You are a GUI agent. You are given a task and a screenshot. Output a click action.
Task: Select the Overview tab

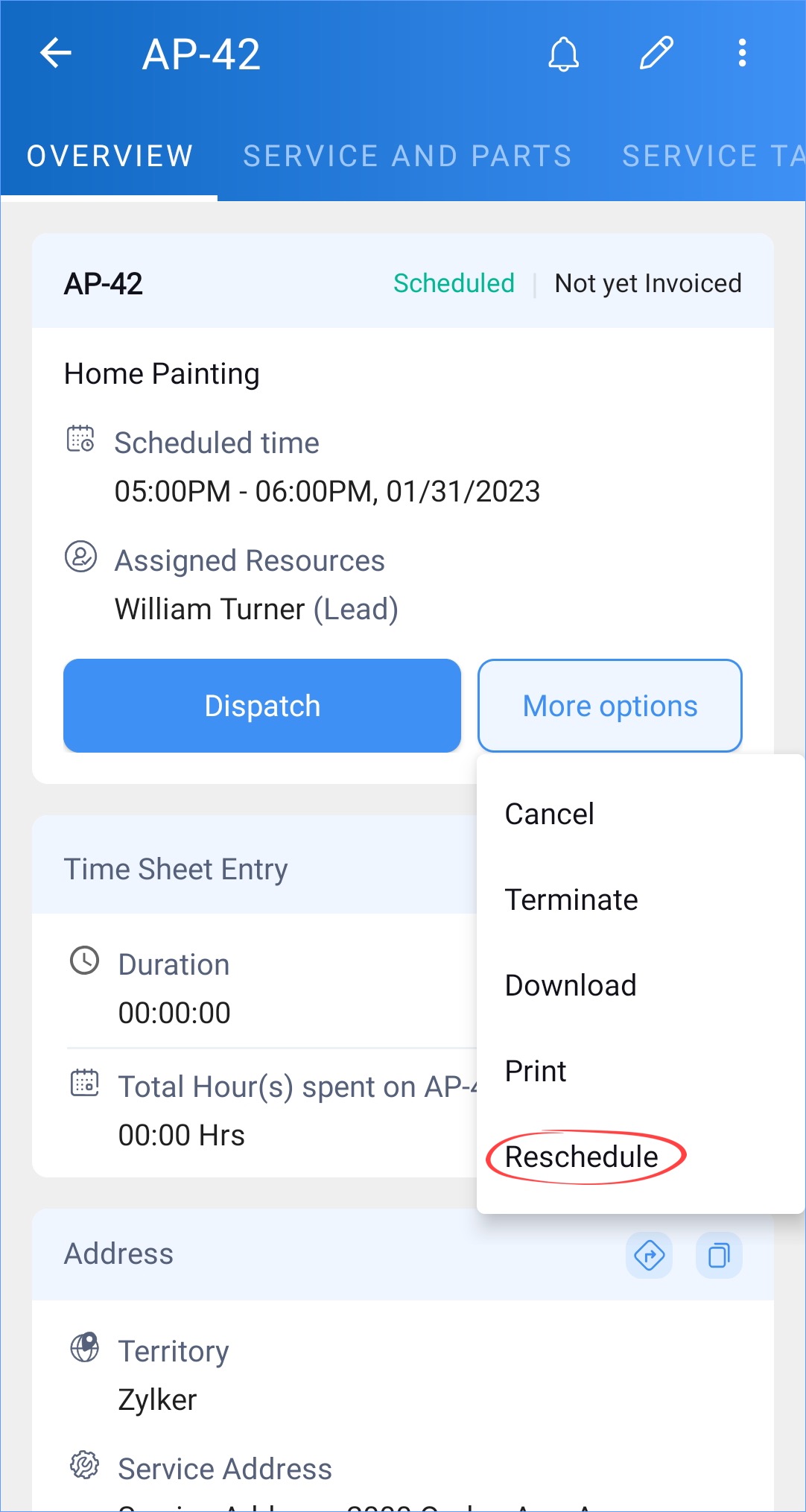[x=110, y=156]
